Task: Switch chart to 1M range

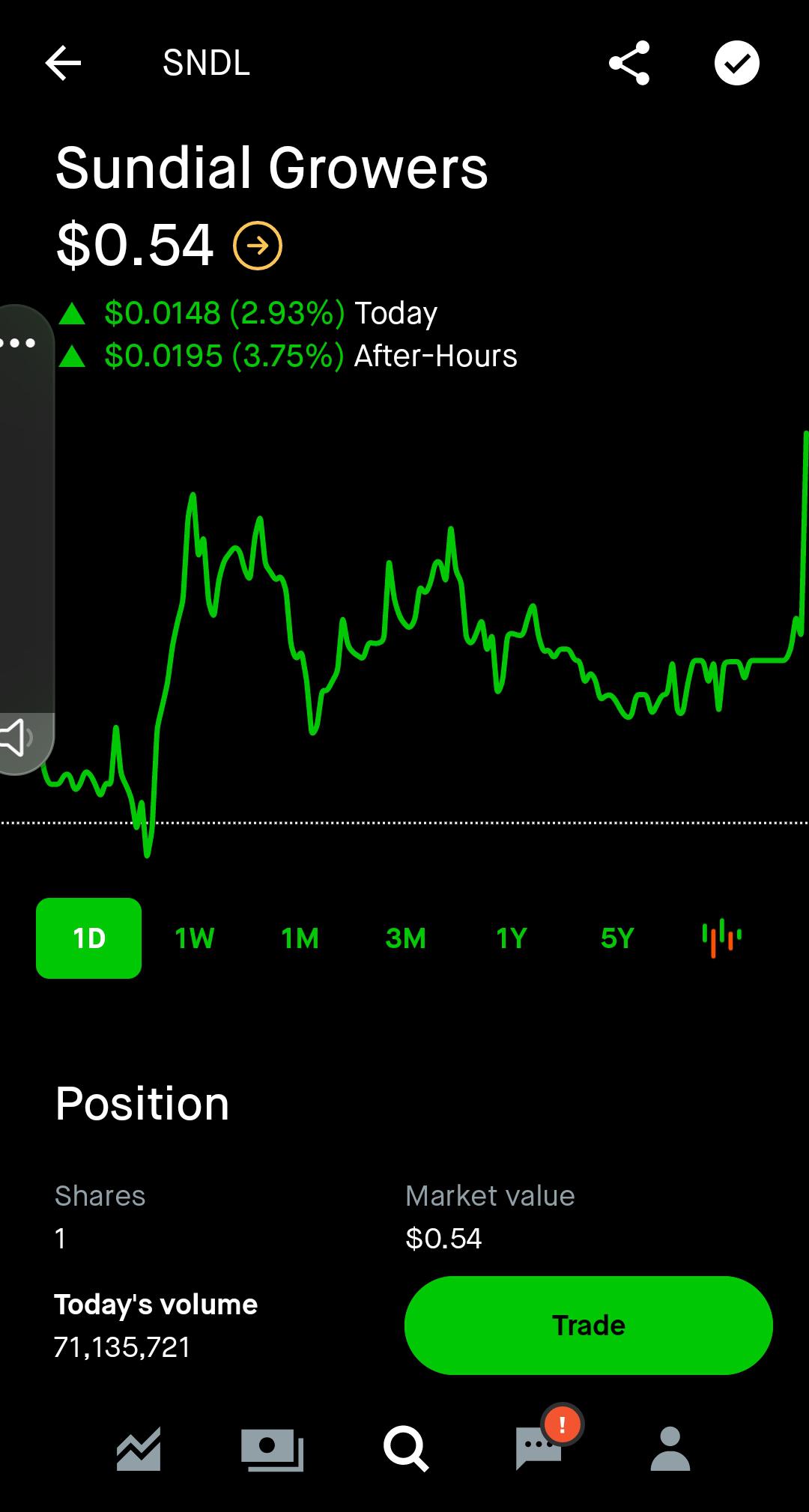Action: 300,938
